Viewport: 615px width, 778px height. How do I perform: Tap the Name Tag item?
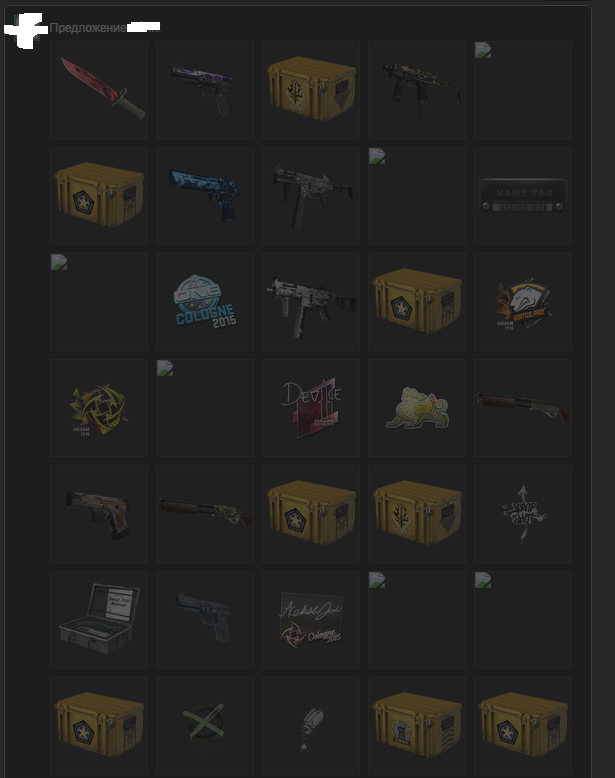pos(523,196)
